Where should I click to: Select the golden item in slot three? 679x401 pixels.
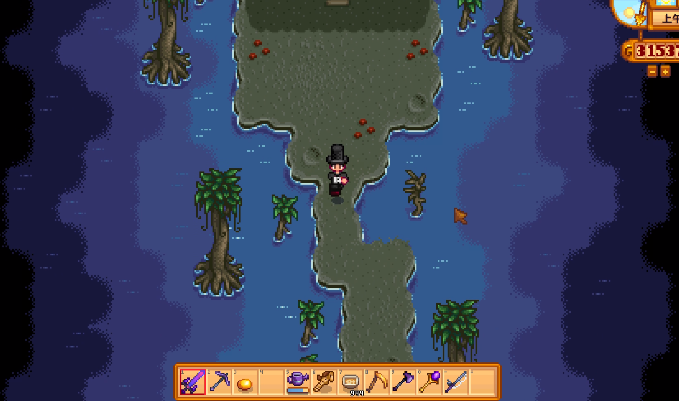coord(244,382)
